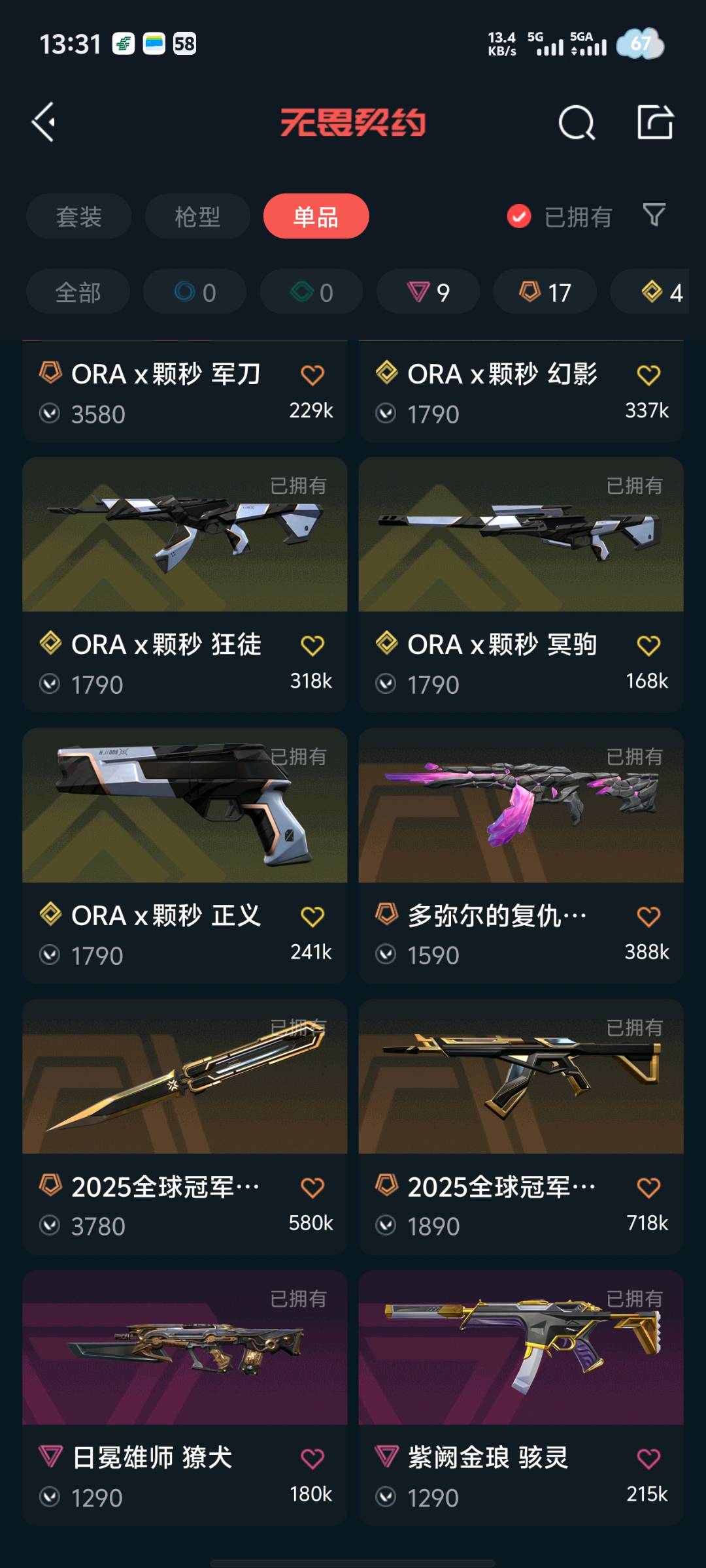Favorite the ORA x 颗秒 正义 skin

312,917
